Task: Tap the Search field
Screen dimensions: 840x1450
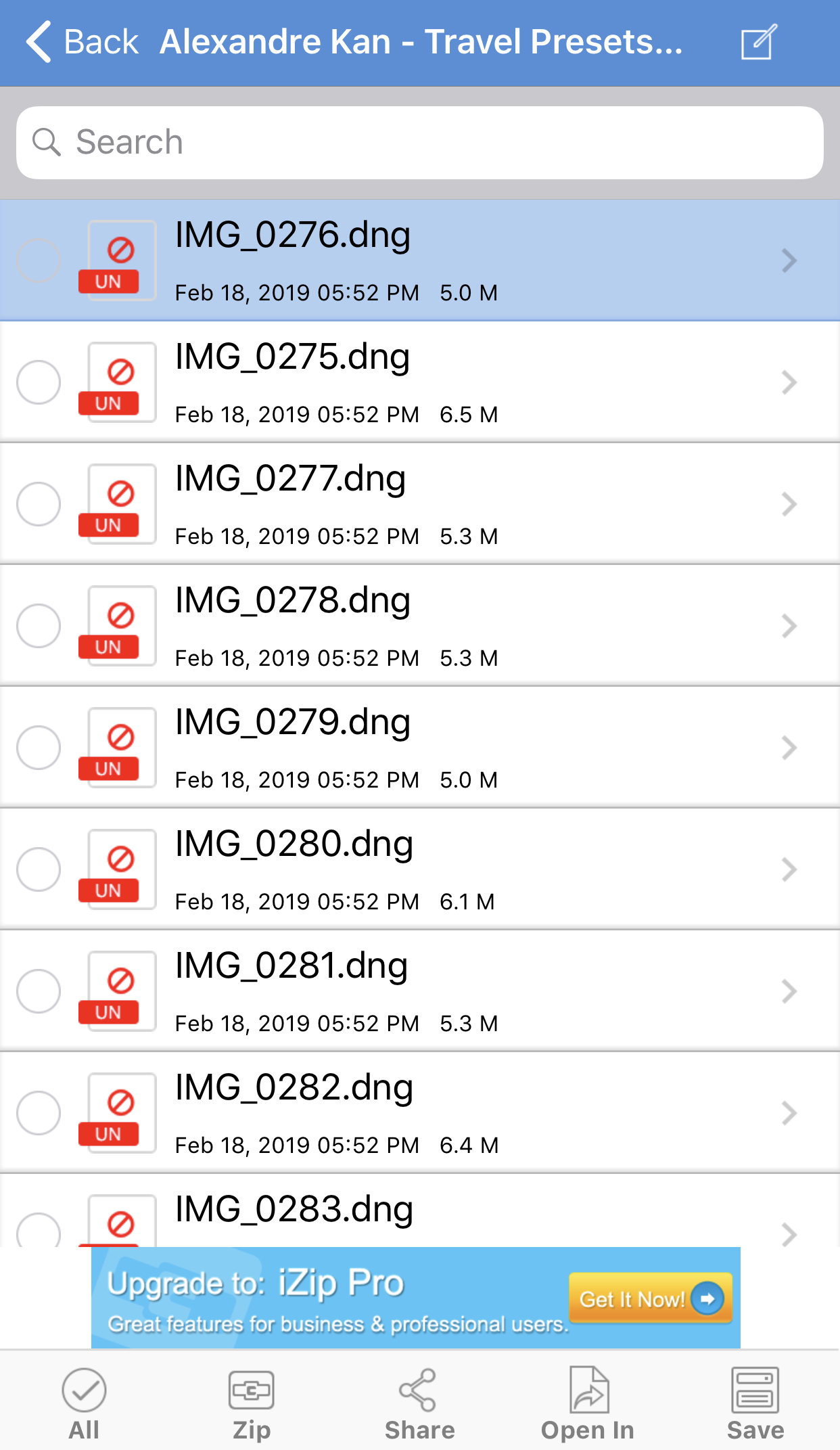Action: (x=420, y=143)
